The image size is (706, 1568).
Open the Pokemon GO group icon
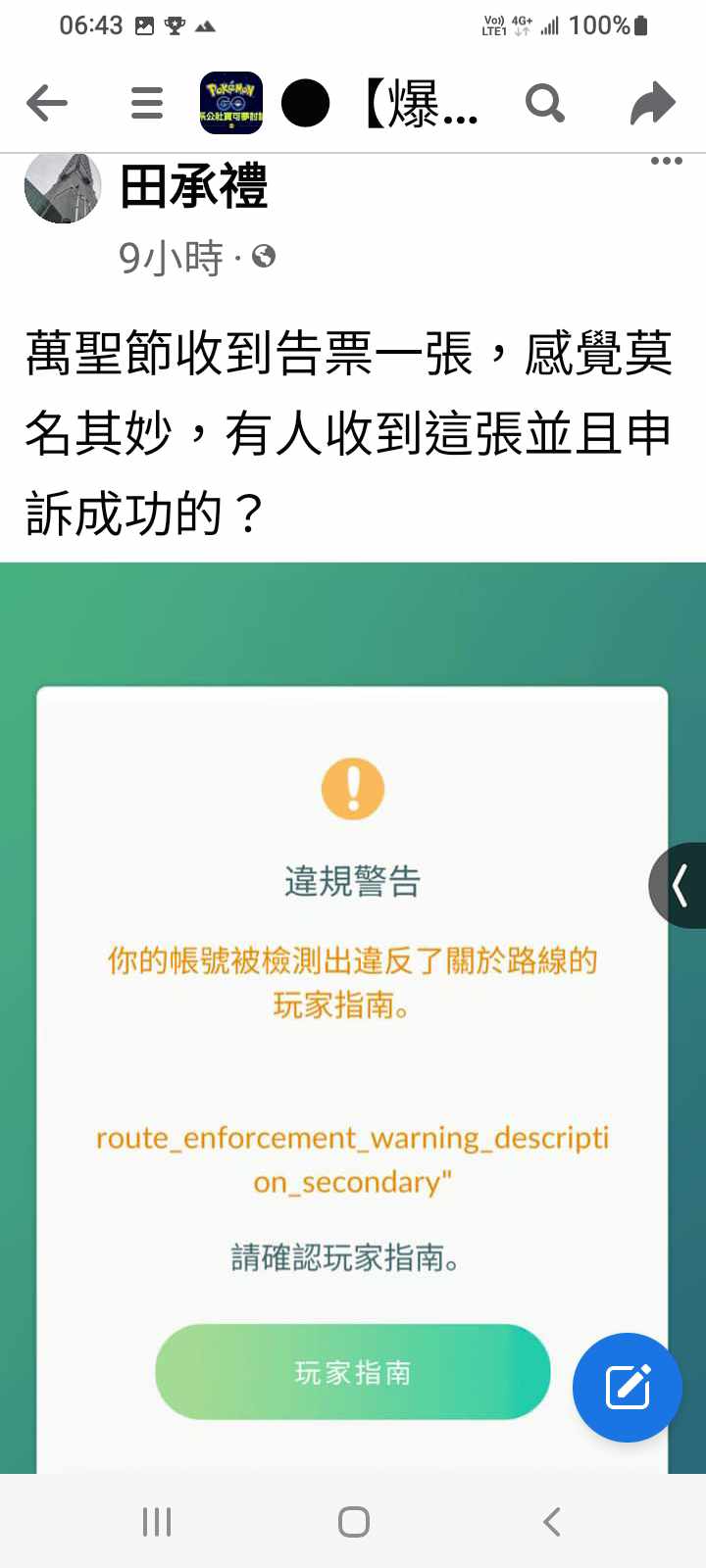231,103
